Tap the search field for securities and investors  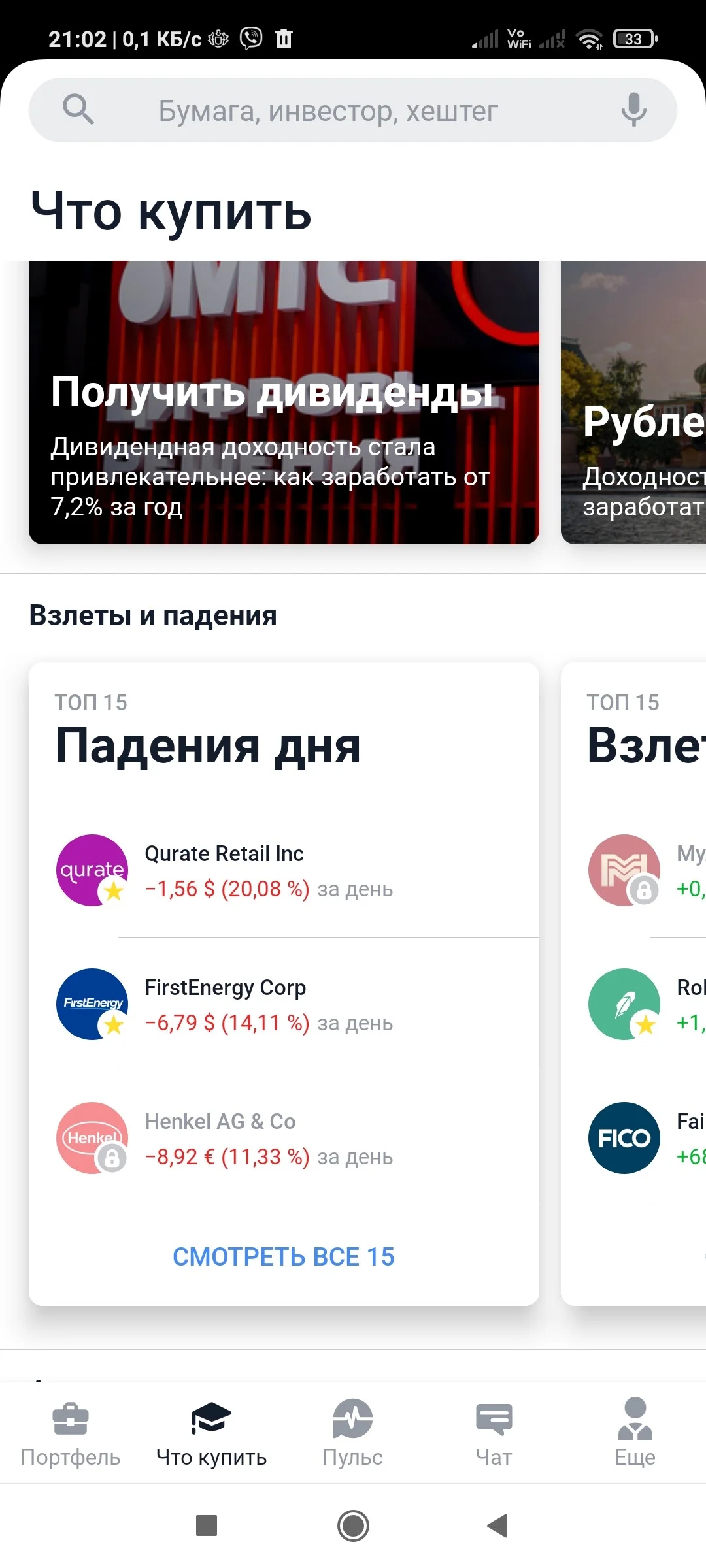click(x=353, y=110)
